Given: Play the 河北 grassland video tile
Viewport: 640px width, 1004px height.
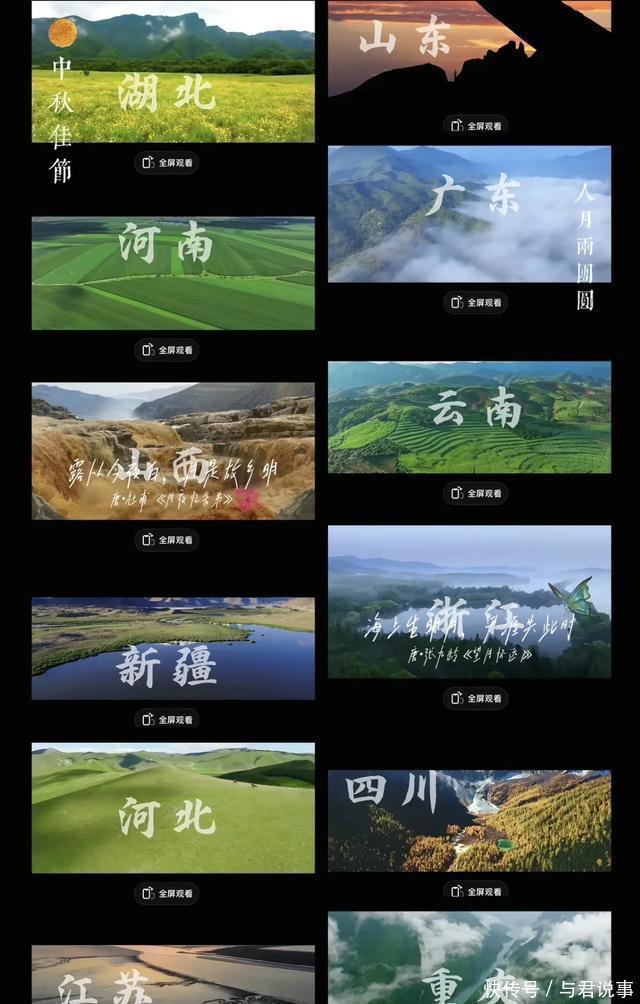Looking at the screenshot, I should click(x=173, y=808).
